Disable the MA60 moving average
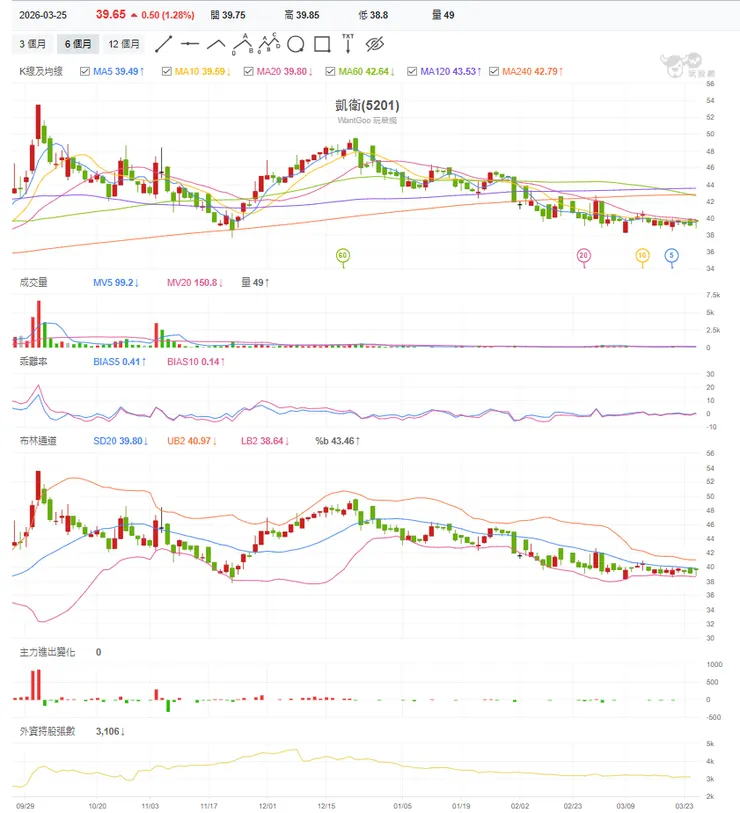740x813 pixels. pyautogui.click(x=330, y=71)
